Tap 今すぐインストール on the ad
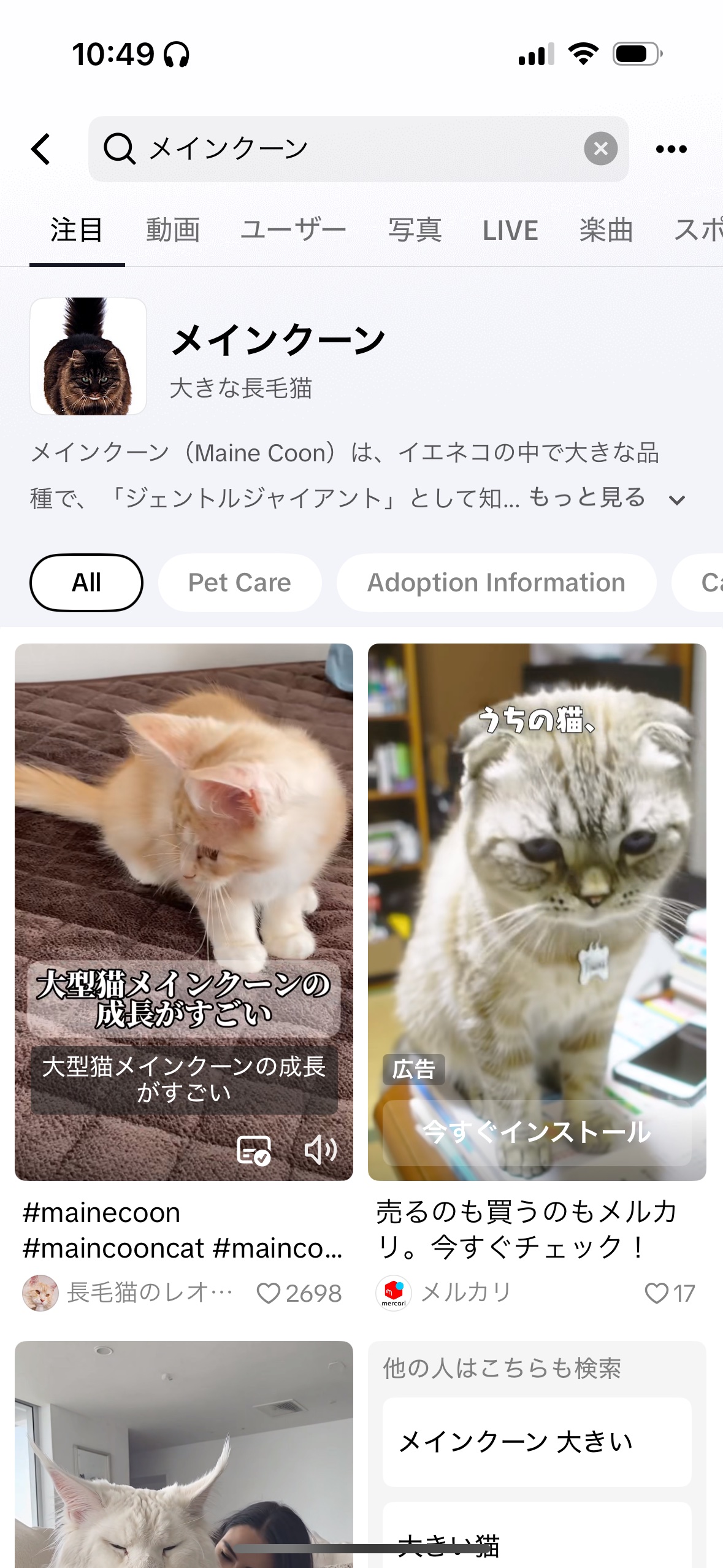The height and width of the screenshot is (1568, 723). coord(537,1132)
